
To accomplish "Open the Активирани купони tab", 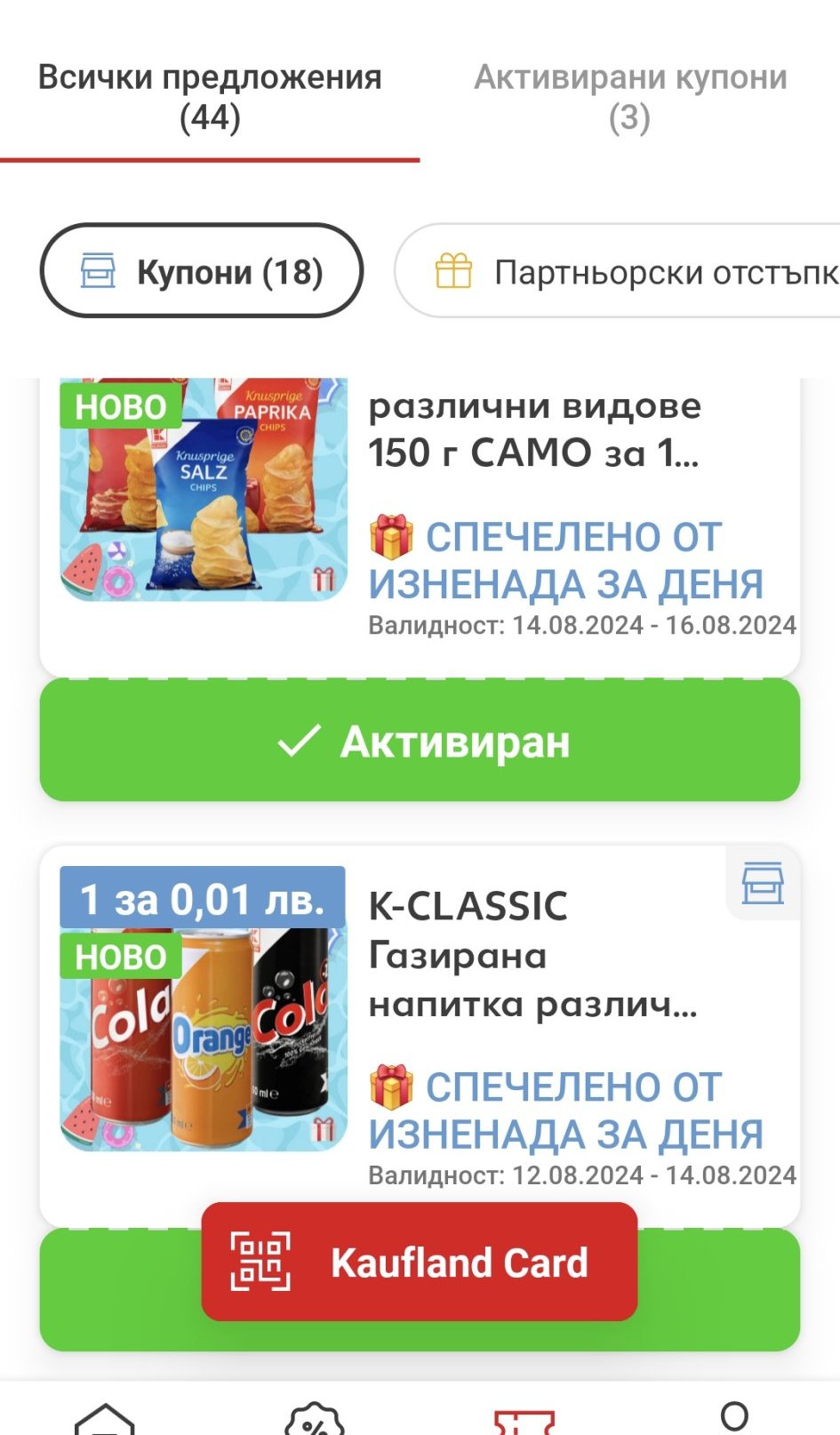I will click(630, 98).
